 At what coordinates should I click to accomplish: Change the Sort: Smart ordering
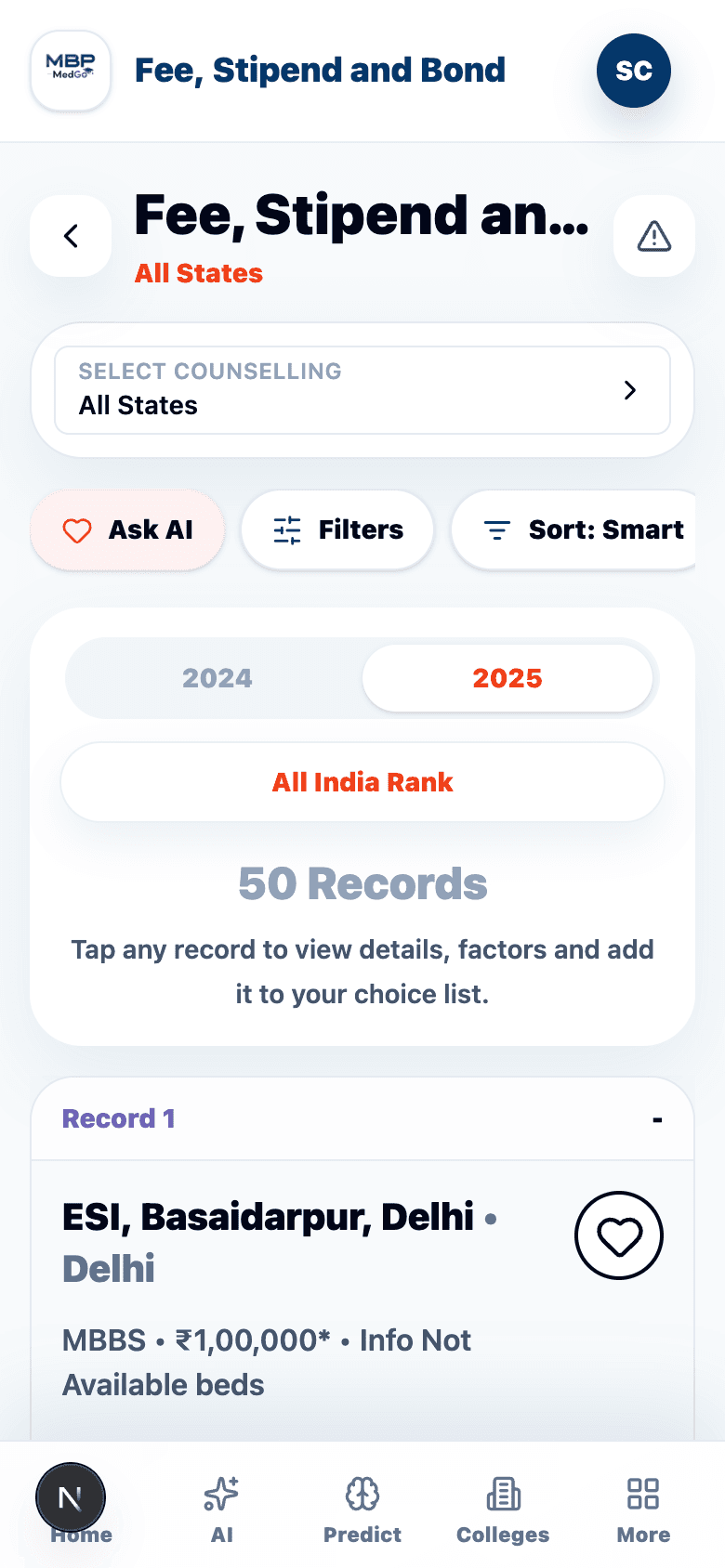(574, 530)
